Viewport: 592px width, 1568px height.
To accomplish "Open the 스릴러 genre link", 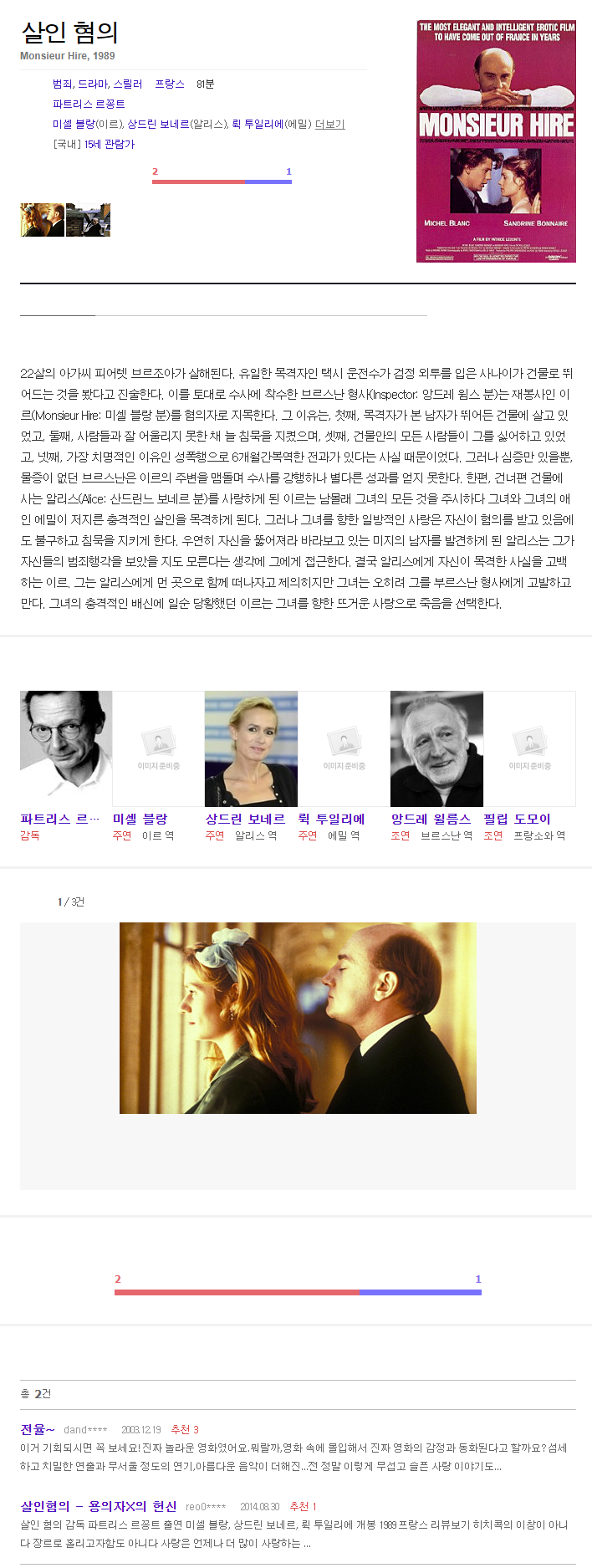I will pos(128,84).
